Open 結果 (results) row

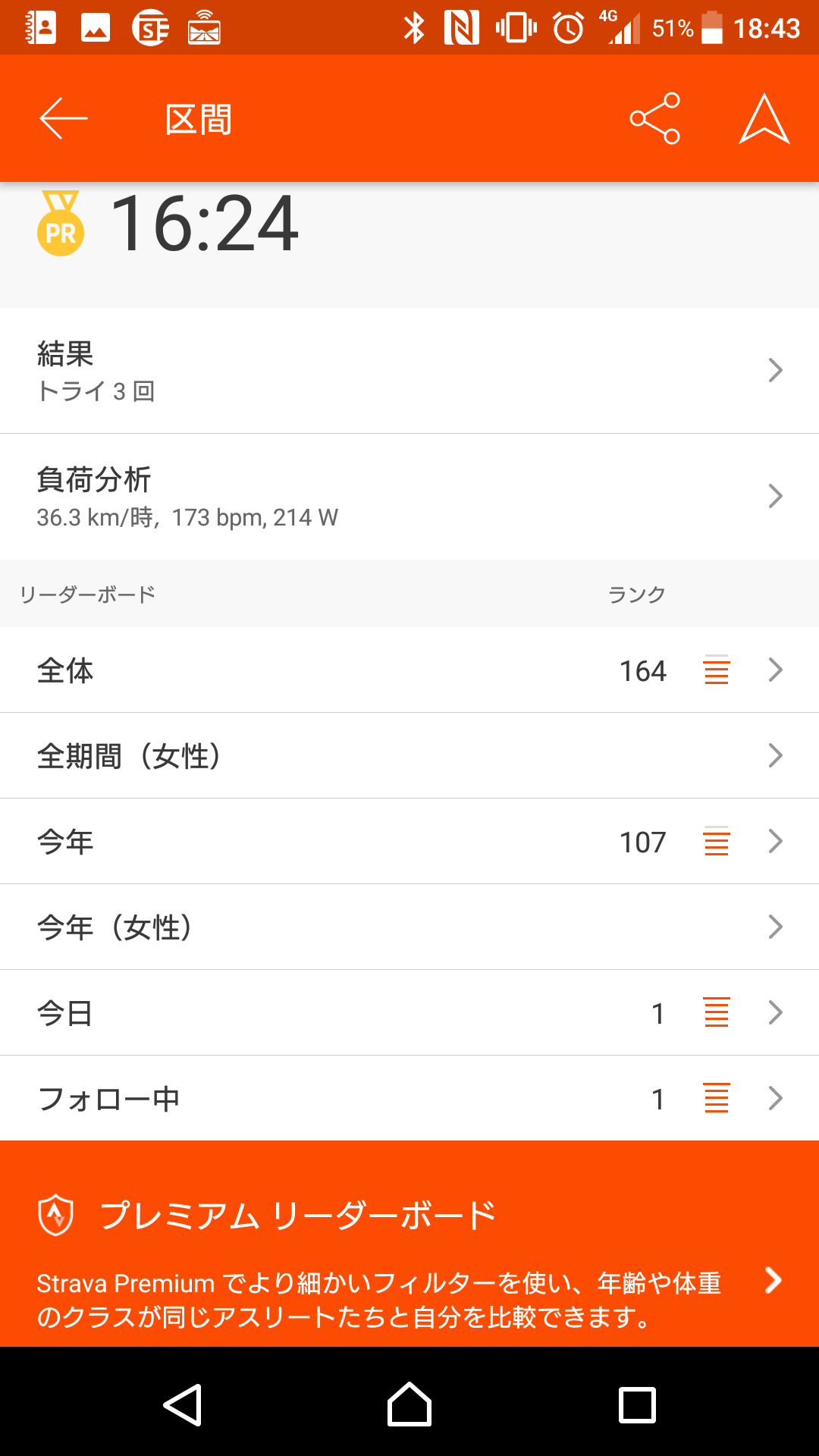[409, 371]
